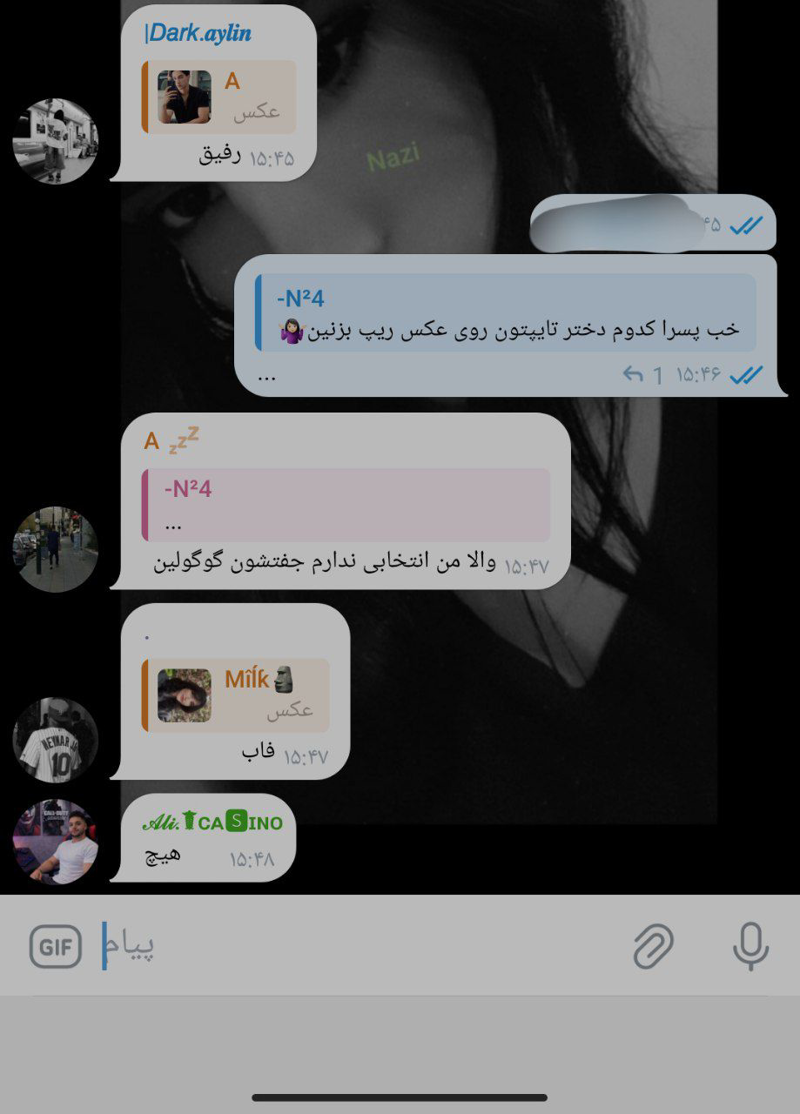Image resolution: width=800 pixels, height=1114 pixels.
Task: View the reply thread count on outgoing message
Action: pyautogui.click(x=643, y=375)
